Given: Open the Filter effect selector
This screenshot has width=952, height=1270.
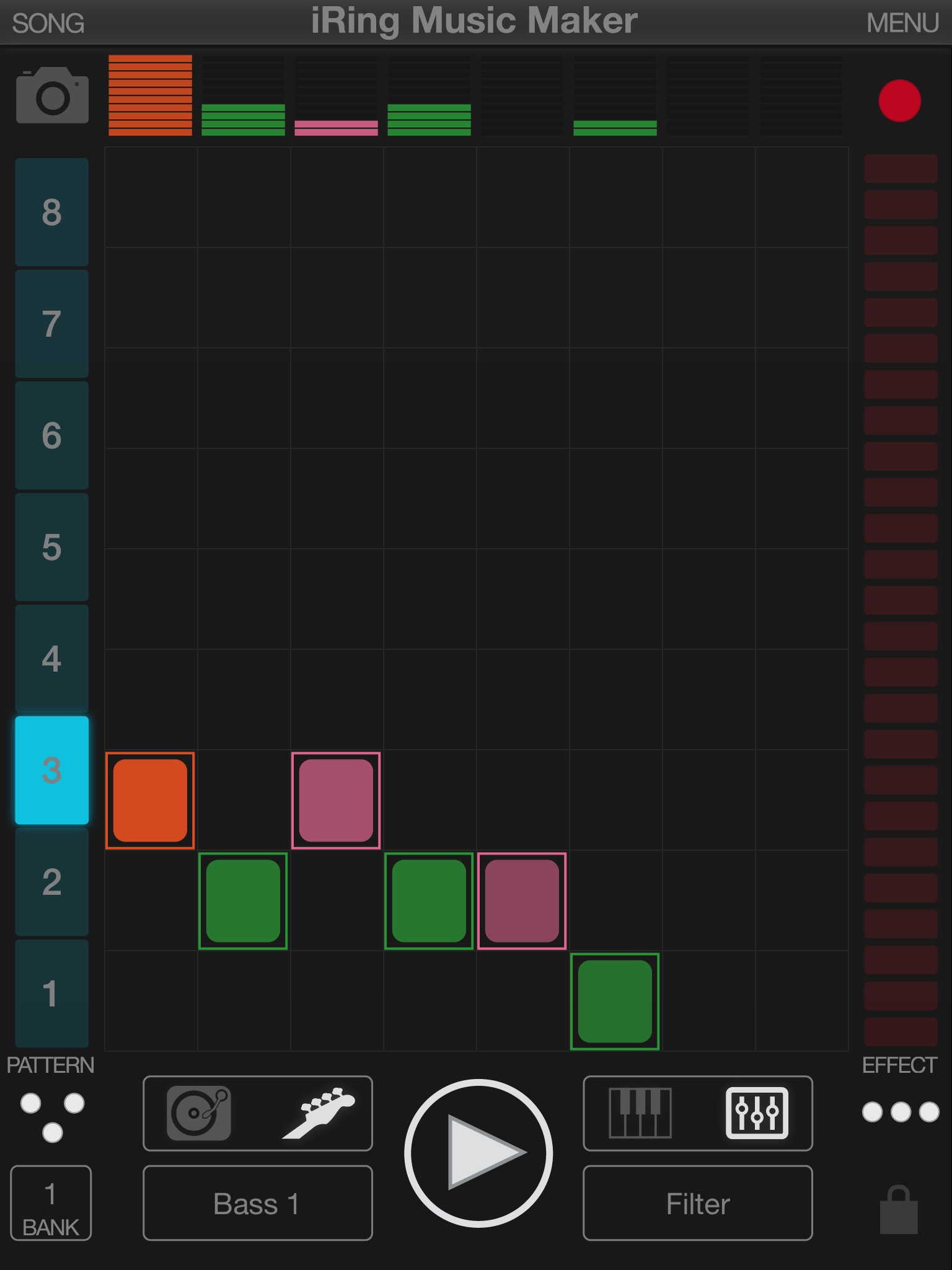Looking at the screenshot, I should [x=698, y=1204].
